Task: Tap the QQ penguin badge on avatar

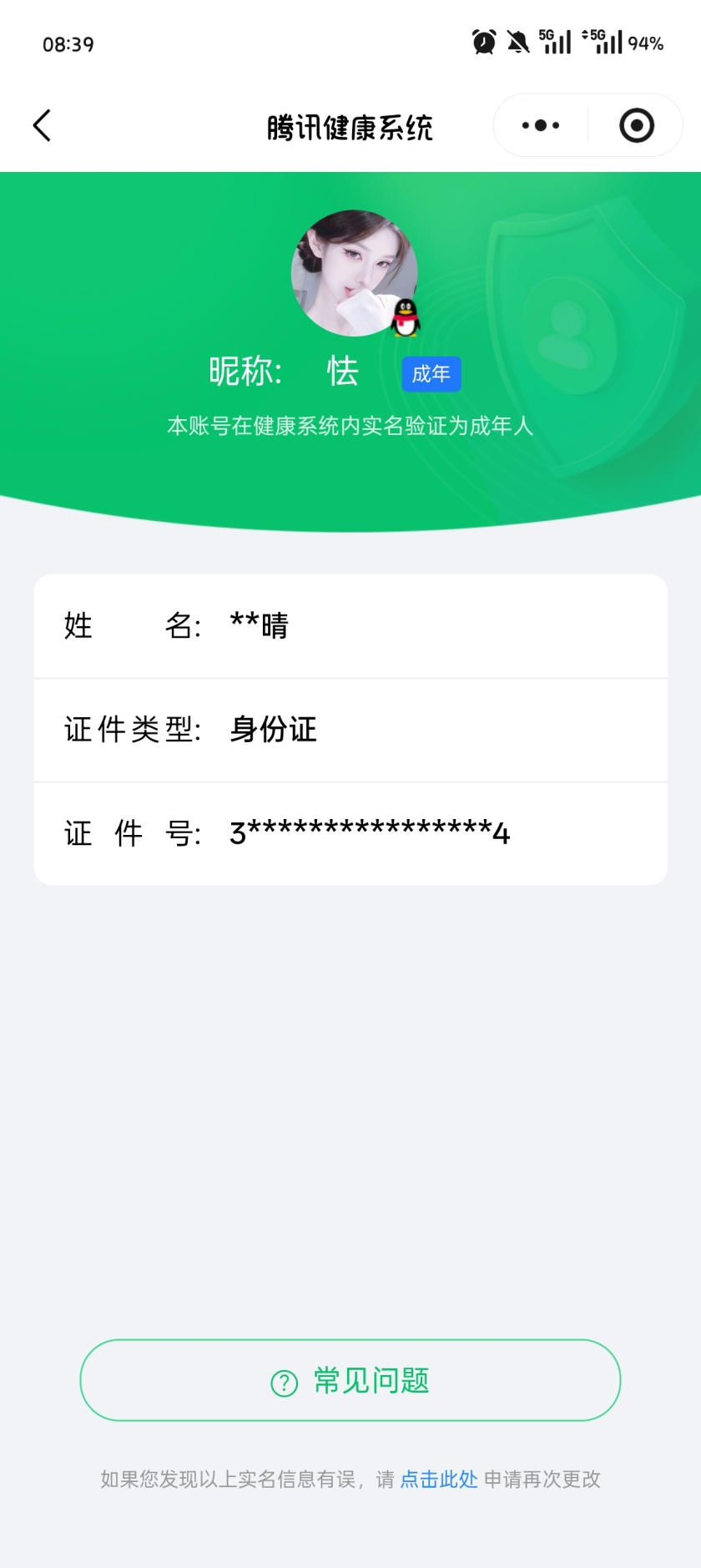Action: click(404, 316)
